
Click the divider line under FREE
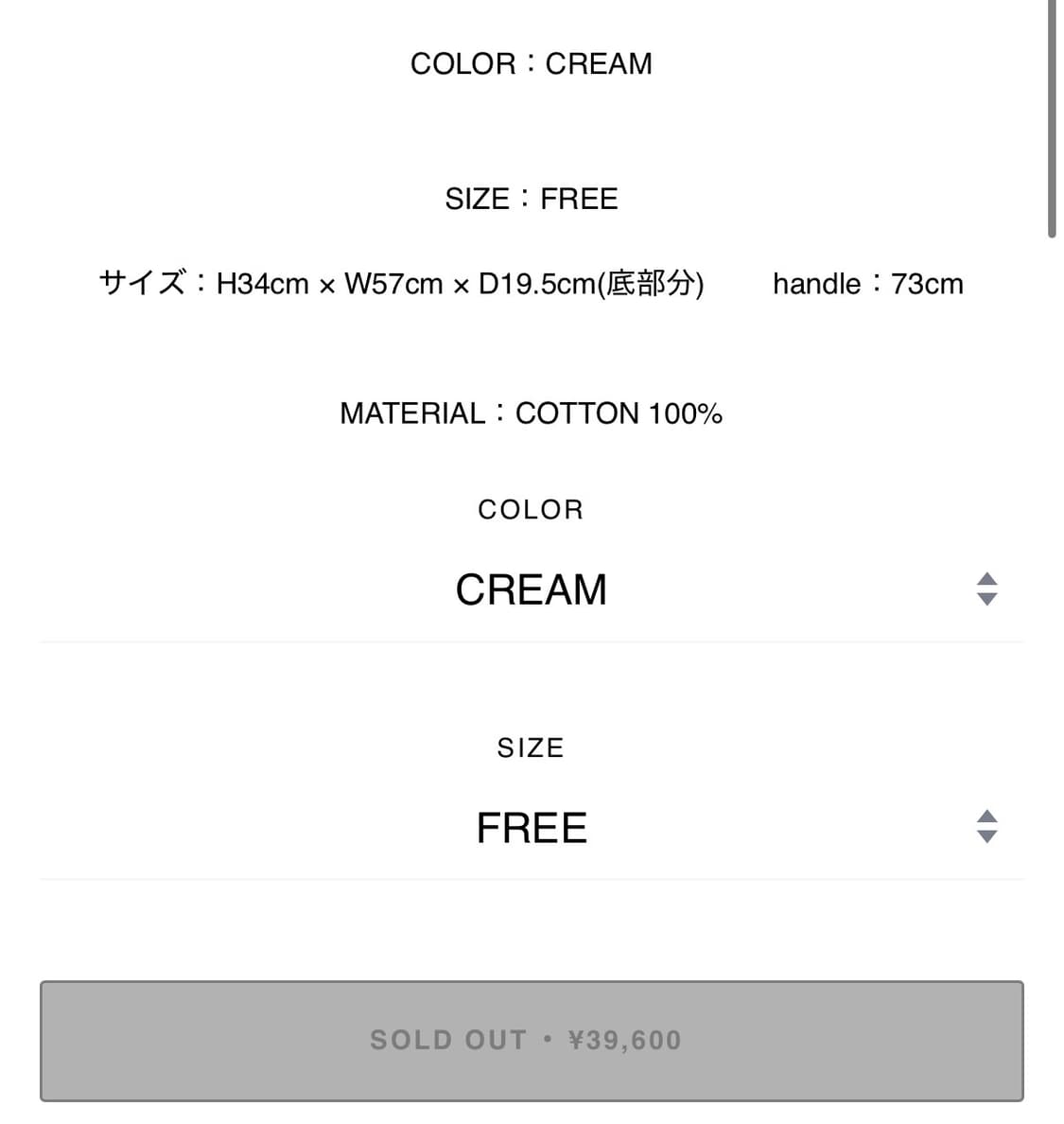[x=532, y=880]
